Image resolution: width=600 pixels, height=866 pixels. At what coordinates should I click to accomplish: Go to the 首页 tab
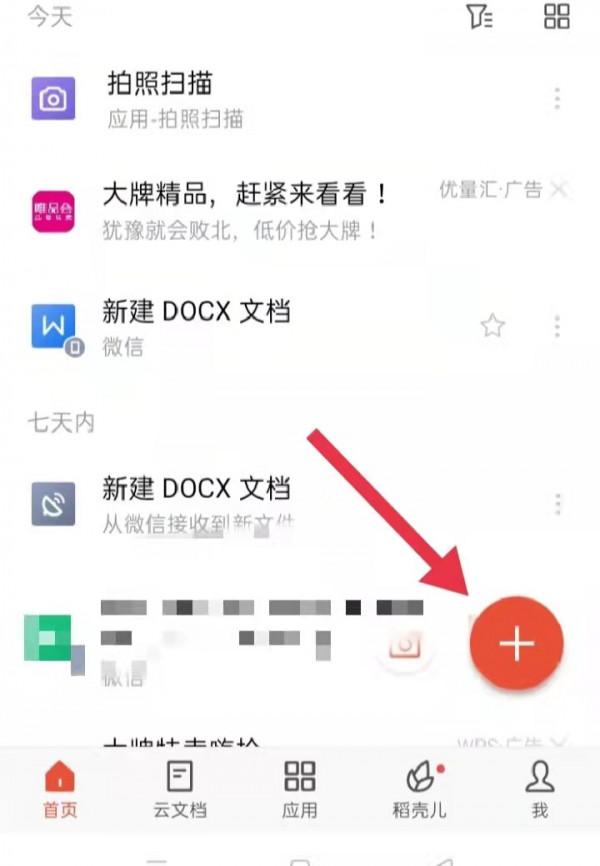point(60,789)
